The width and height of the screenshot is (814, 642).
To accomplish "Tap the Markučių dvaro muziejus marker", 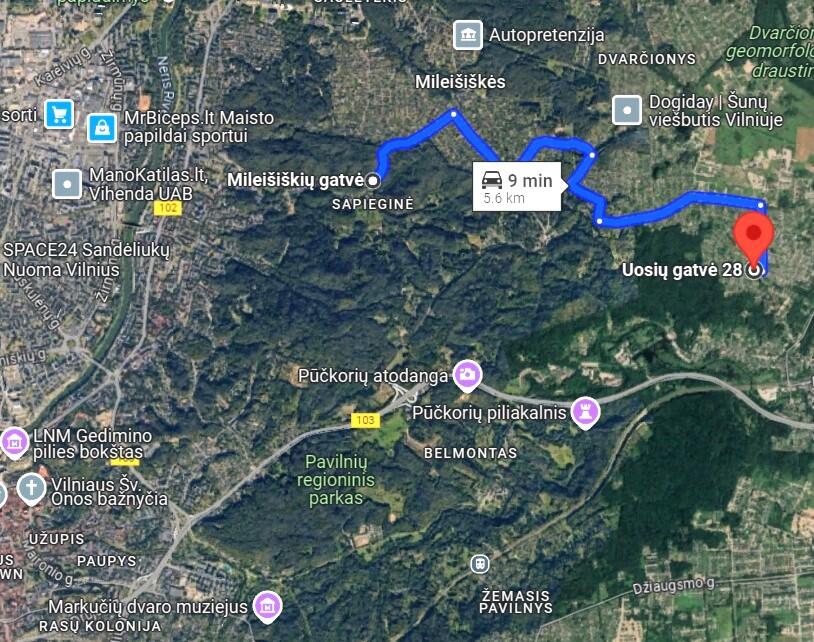I will (267, 605).
